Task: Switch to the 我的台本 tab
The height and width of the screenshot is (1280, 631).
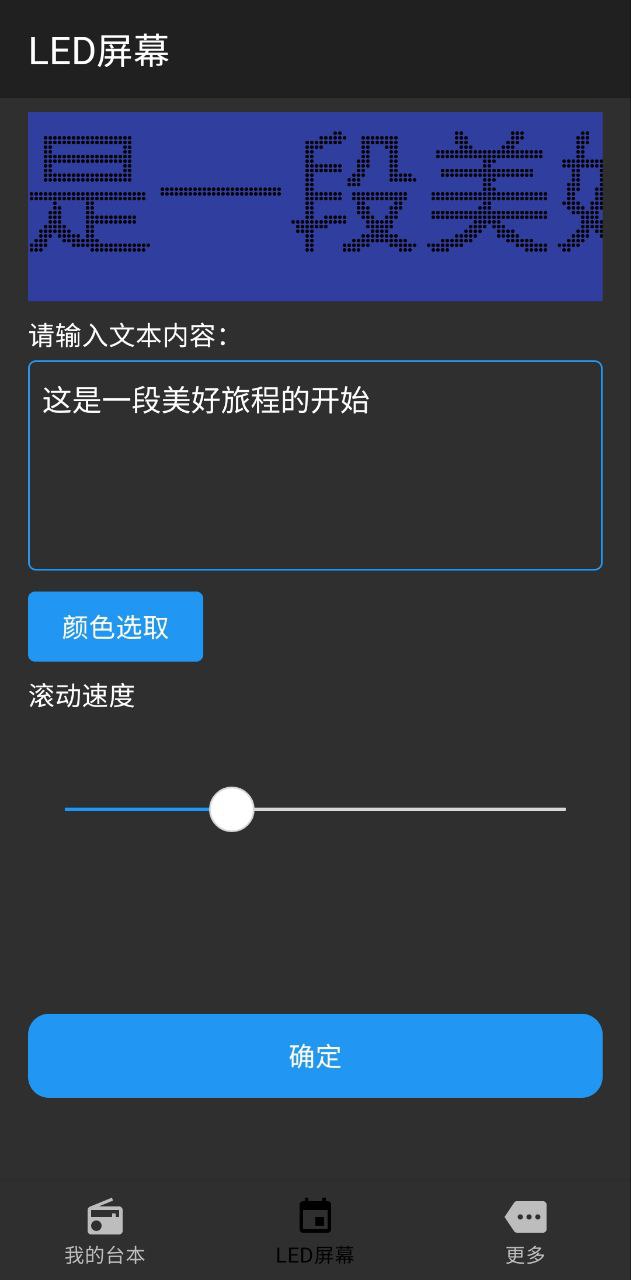Action: pos(105,1232)
